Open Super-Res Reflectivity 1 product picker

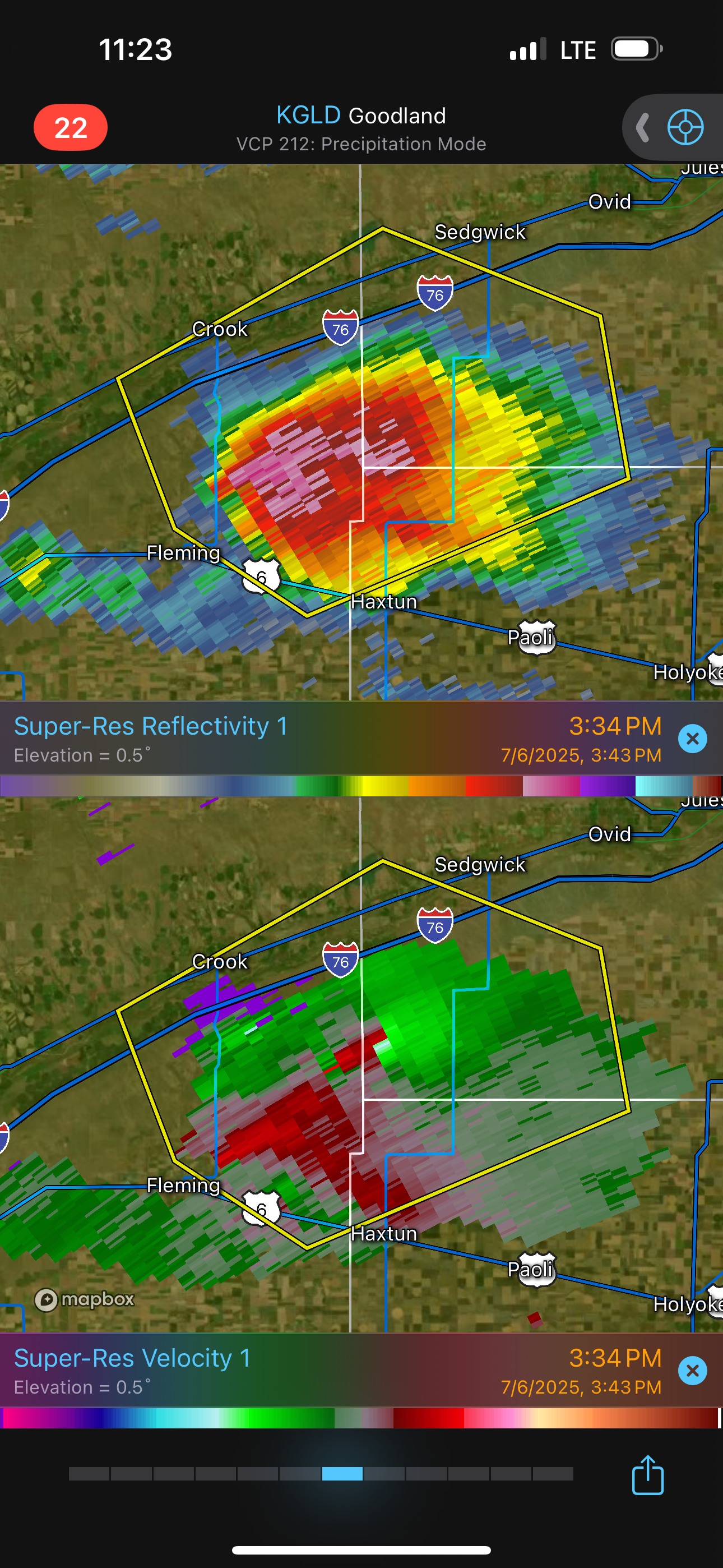[x=150, y=726]
